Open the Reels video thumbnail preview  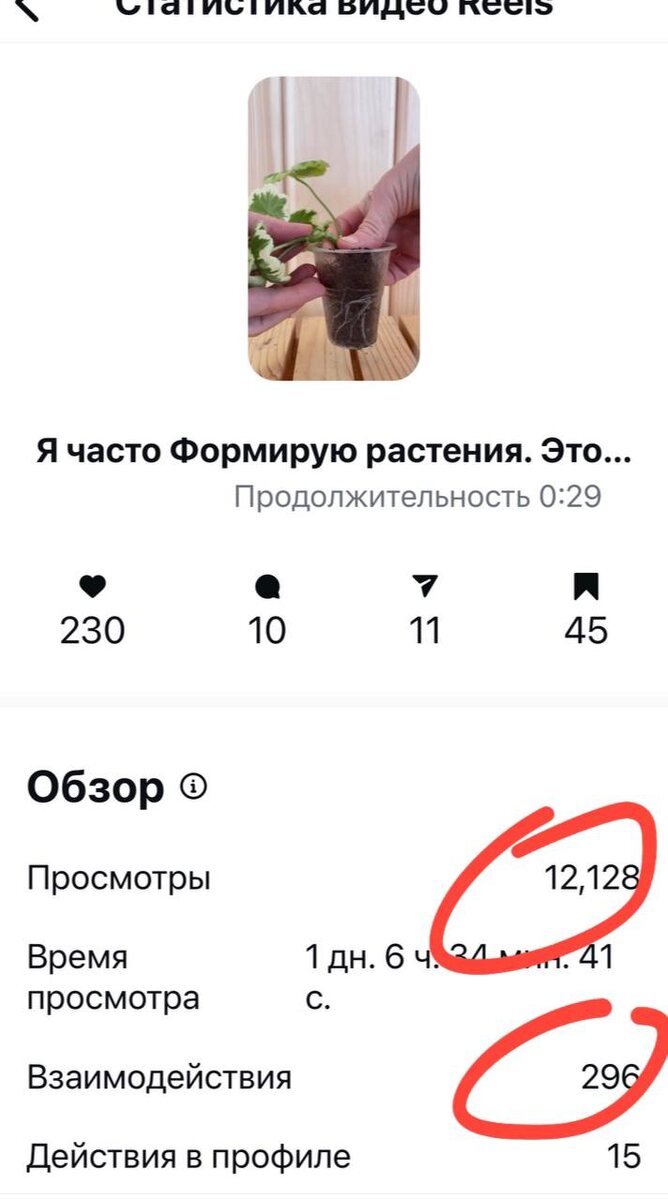[334, 229]
